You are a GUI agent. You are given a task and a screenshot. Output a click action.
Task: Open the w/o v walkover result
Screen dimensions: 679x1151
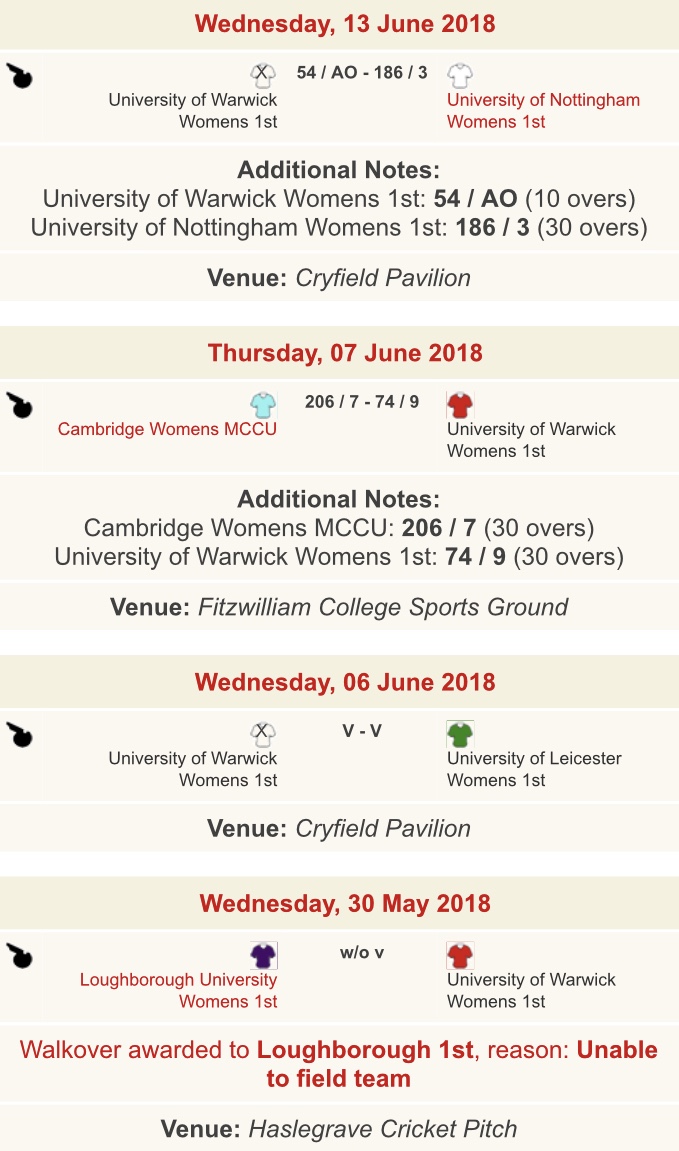[x=361, y=952]
